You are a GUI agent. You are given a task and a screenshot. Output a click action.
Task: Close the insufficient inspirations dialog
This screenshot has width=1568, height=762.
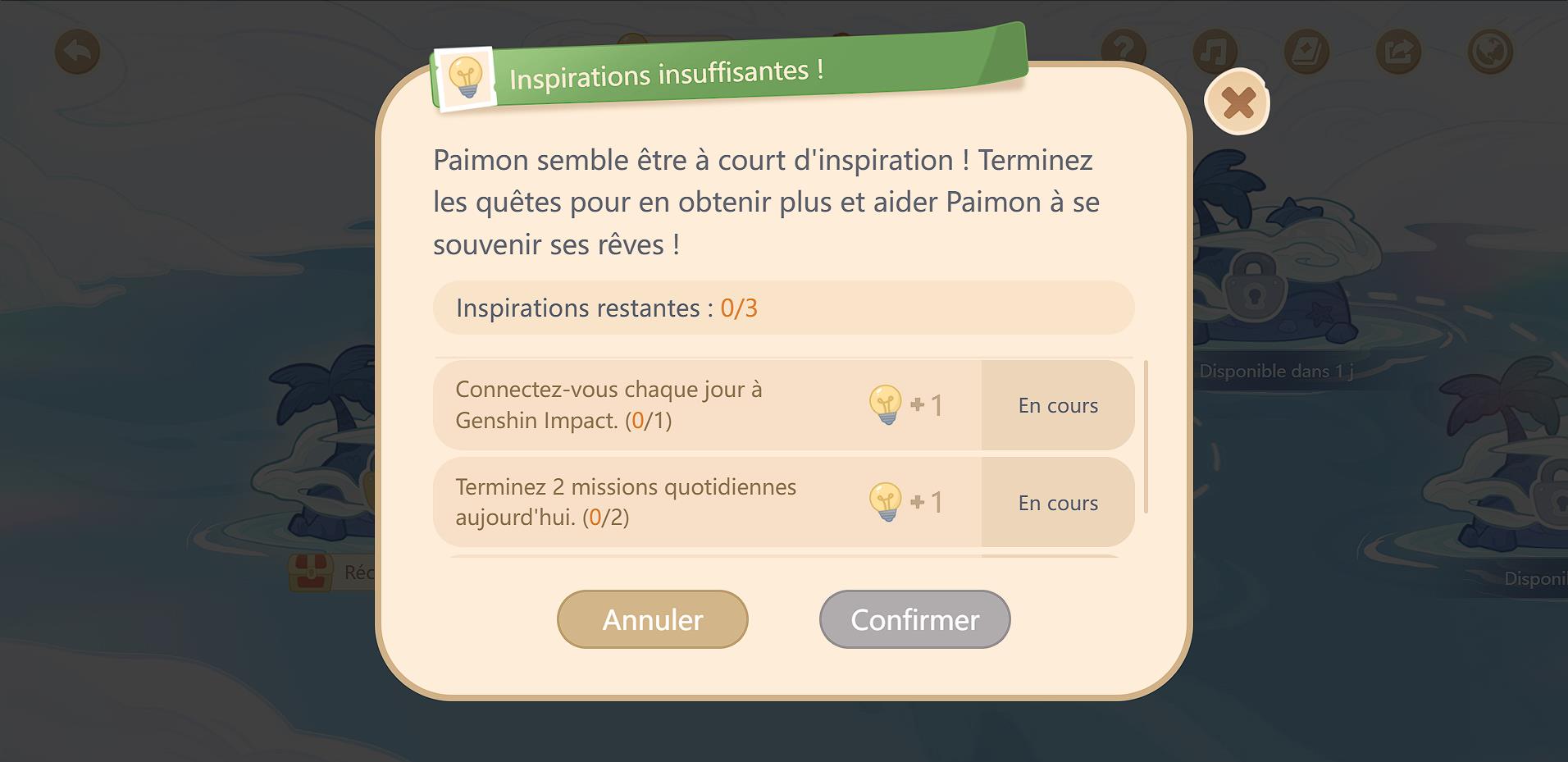1238,103
